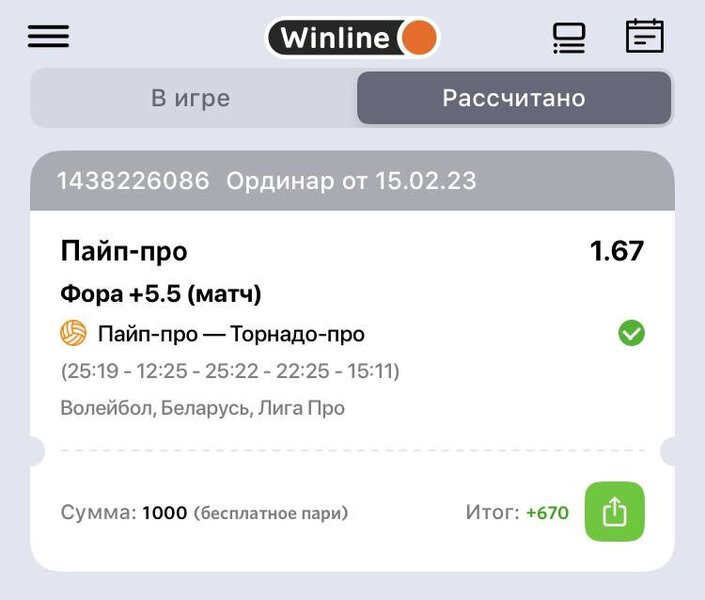Share the Пайп-про bet result

614,512
